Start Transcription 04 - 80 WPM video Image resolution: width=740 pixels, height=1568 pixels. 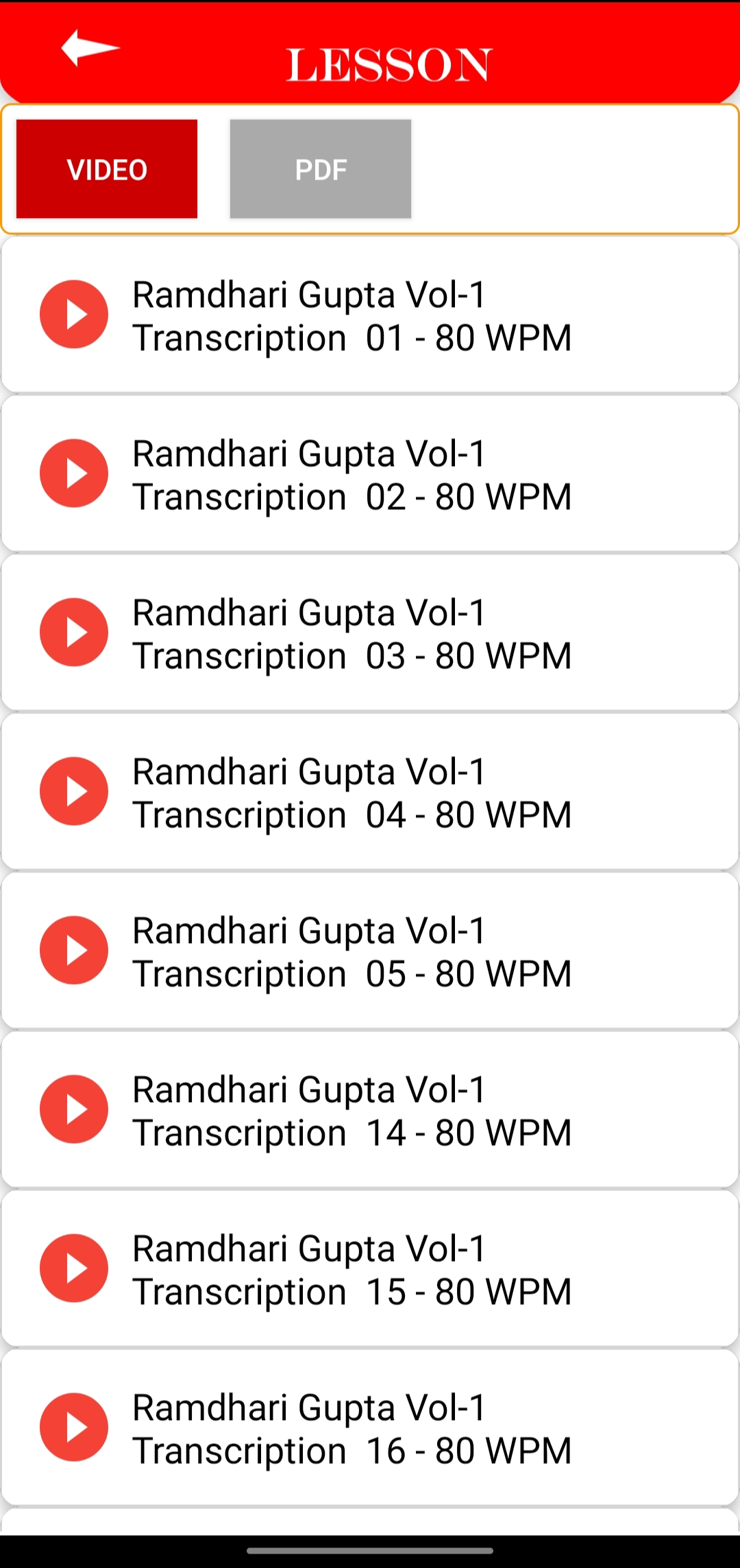click(x=74, y=792)
